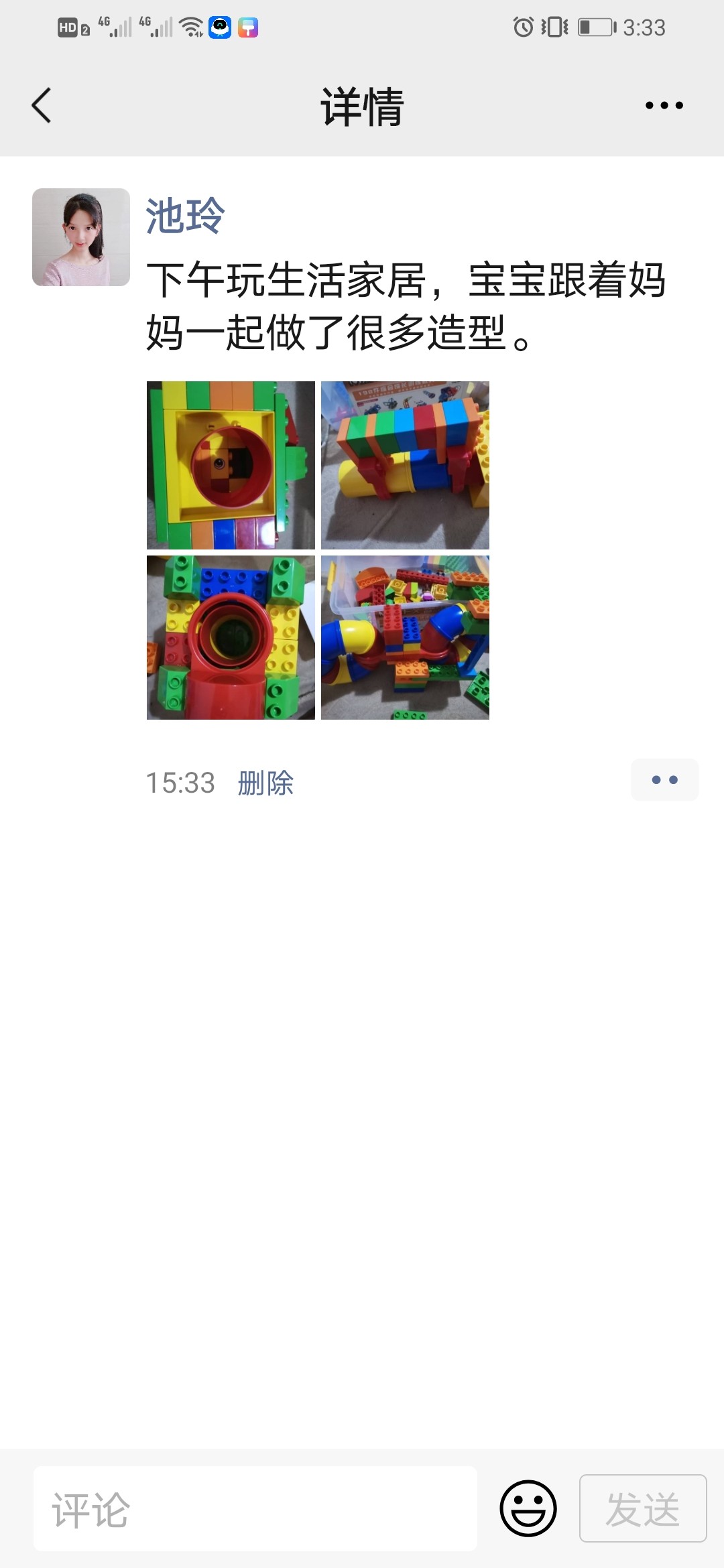Focus the 评论 comment field
This screenshot has height=1568, width=724.
255,1509
